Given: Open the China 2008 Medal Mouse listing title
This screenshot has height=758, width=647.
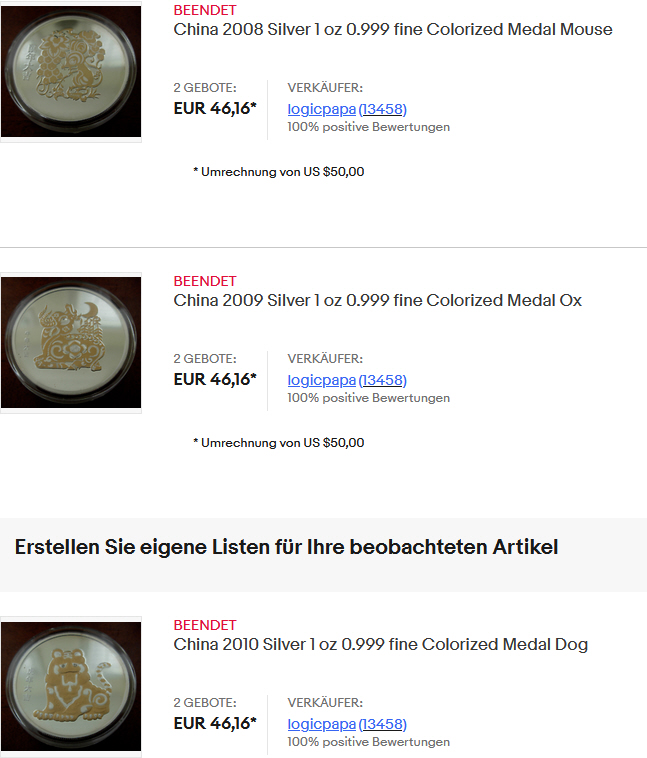Looking at the screenshot, I should 393,29.
